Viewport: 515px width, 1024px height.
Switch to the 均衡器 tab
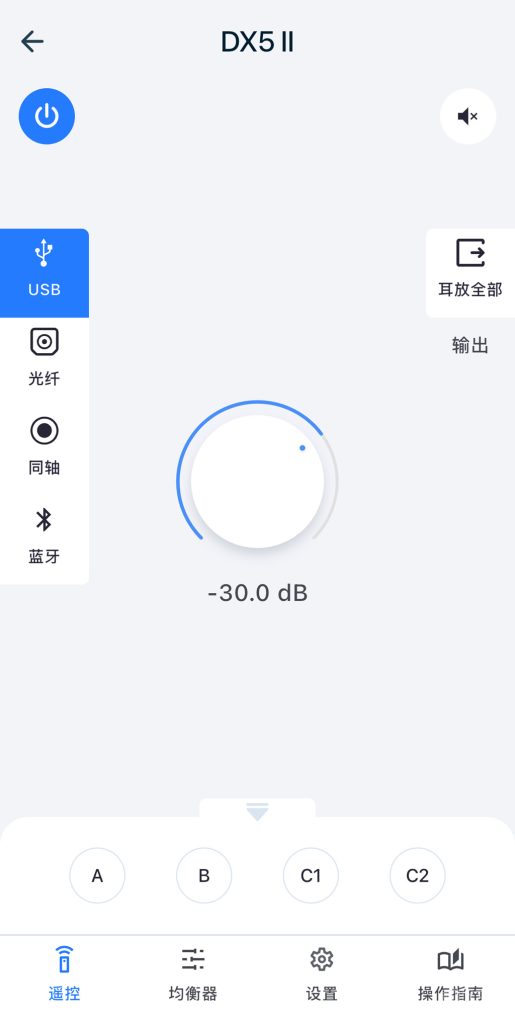(x=193, y=974)
